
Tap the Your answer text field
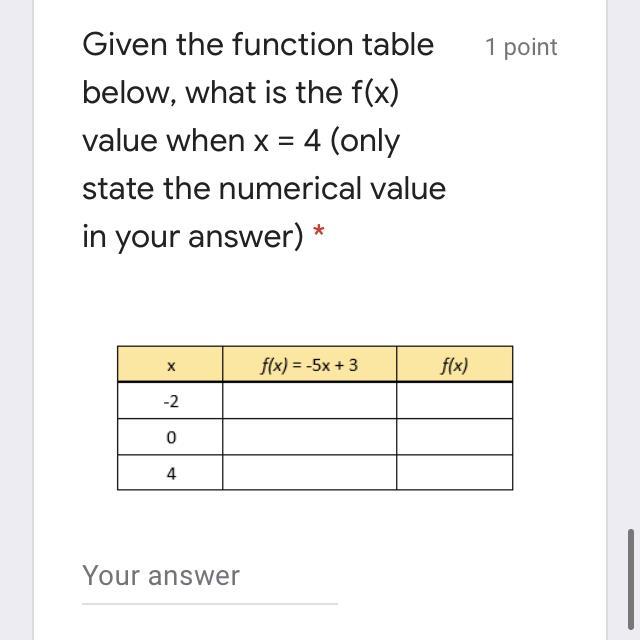209,577
